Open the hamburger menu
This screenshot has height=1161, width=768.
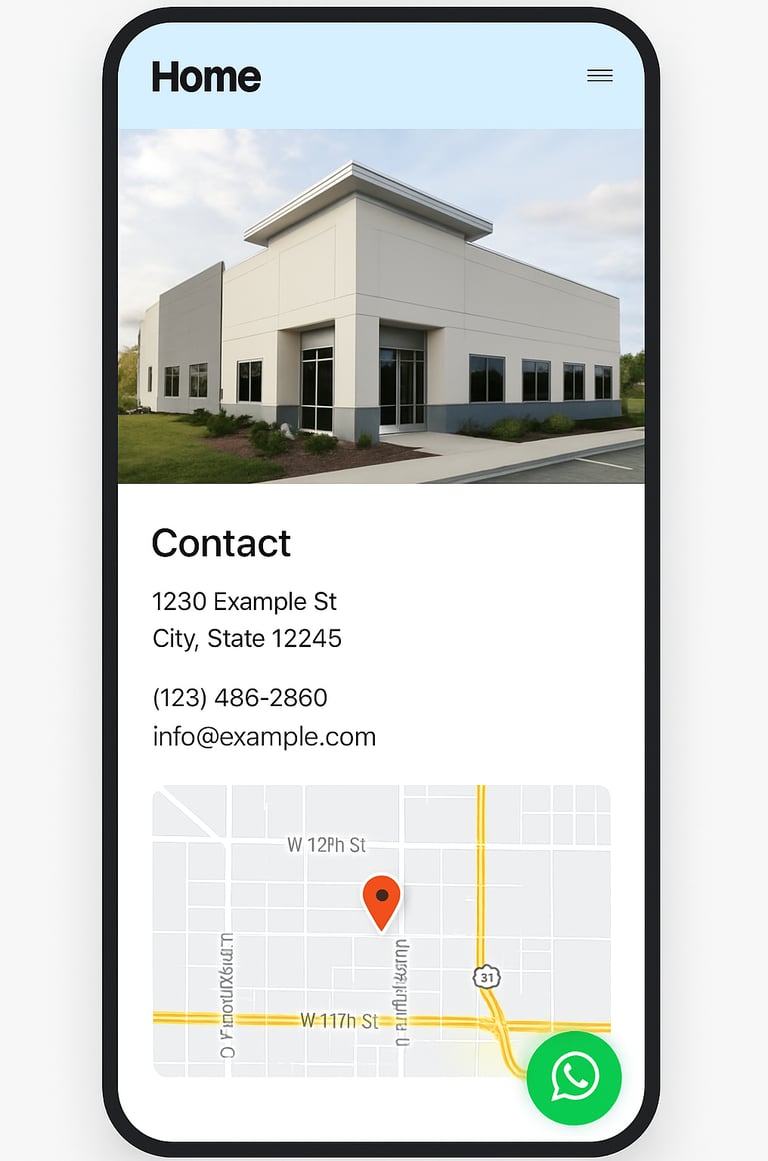[600, 76]
